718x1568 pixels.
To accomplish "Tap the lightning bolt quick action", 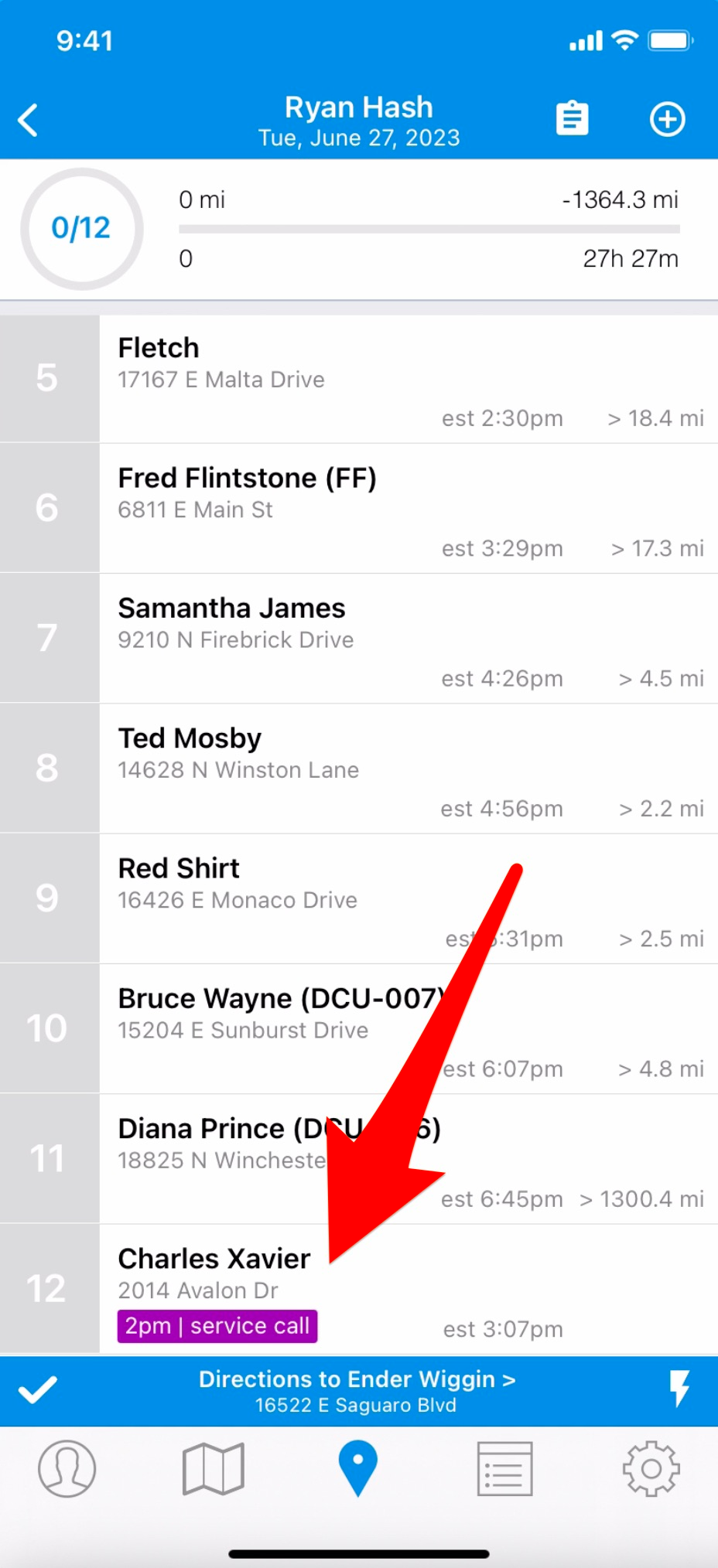I will click(679, 1389).
